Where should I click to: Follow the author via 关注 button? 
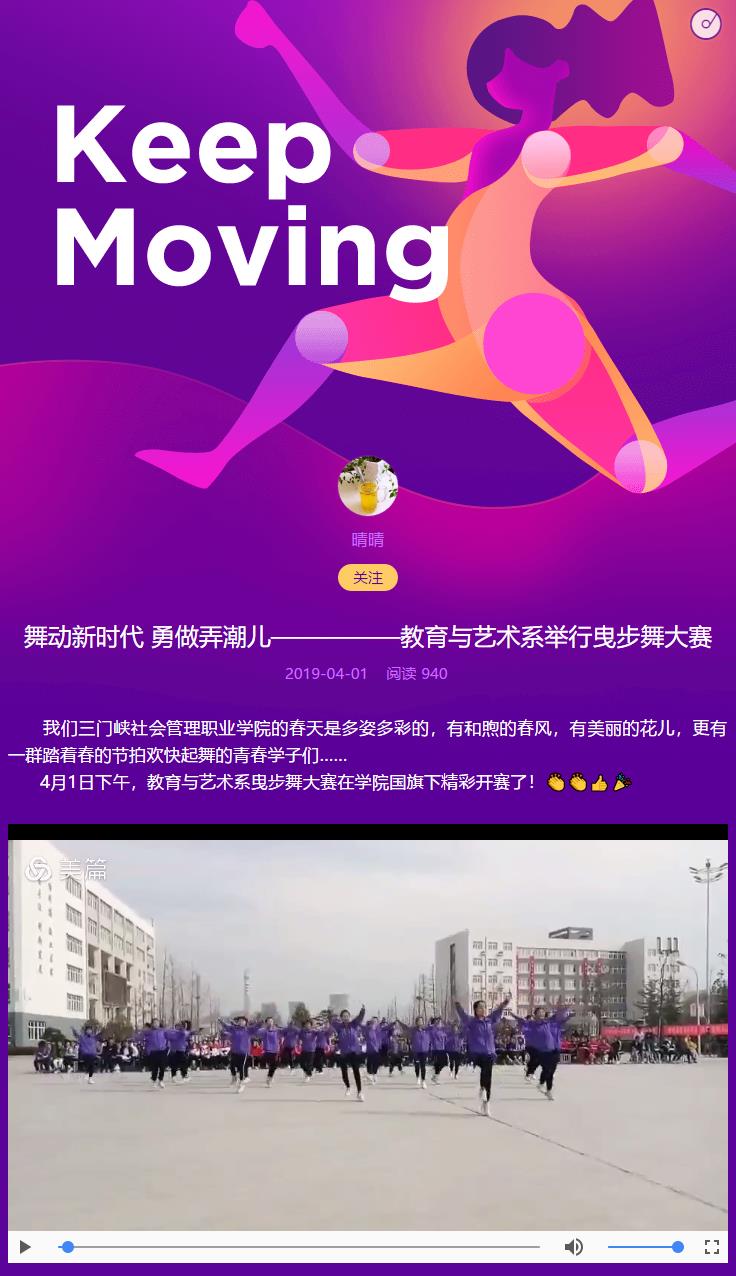point(368,578)
